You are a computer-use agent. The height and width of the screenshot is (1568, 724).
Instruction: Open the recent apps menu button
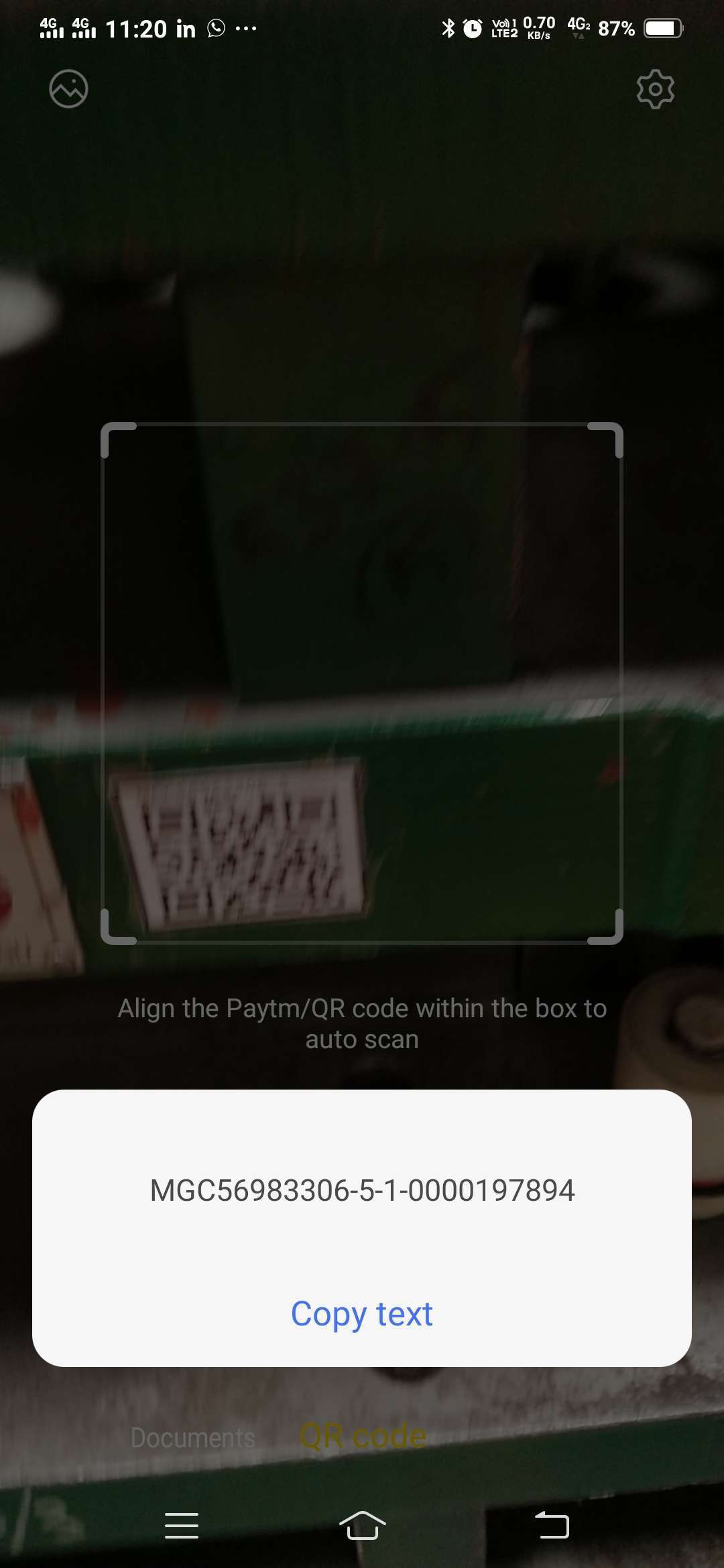point(182,1526)
